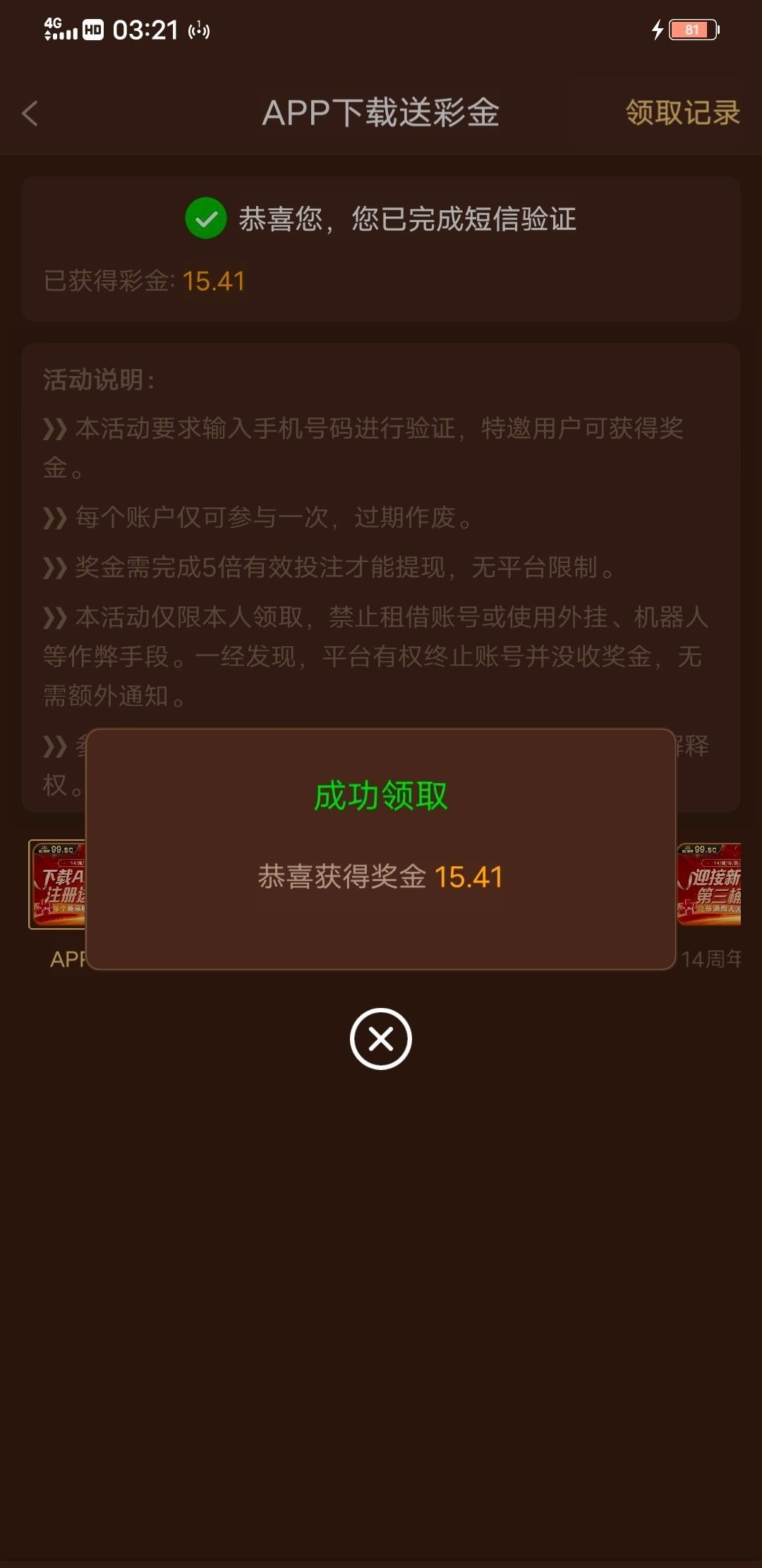
Task: Open the APP download promotion thumbnail
Action: point(58,884)
